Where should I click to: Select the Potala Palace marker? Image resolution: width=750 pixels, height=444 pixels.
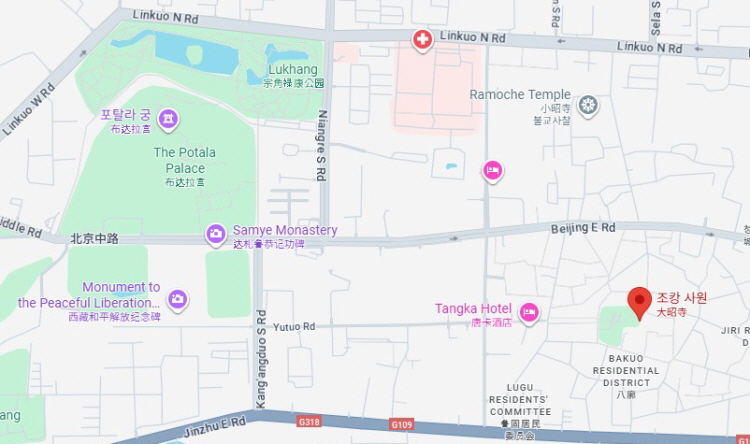[168, 119]
